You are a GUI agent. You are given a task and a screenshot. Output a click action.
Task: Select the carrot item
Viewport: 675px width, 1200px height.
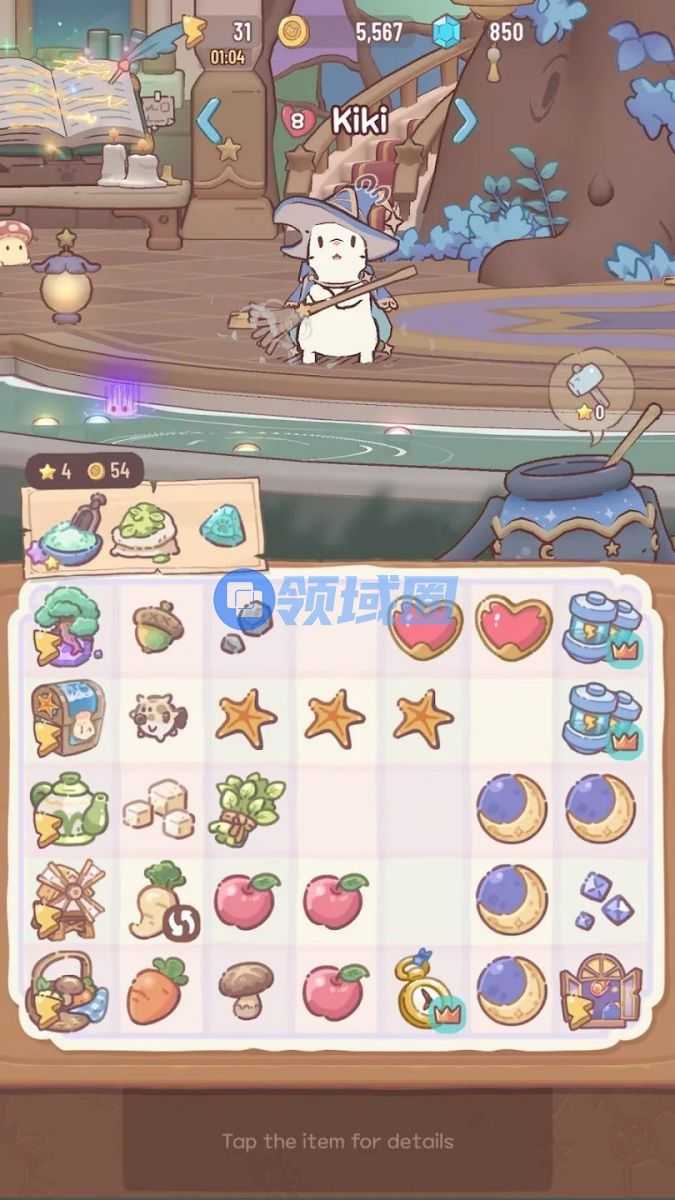pyautogui.click(x=157, y=989)
